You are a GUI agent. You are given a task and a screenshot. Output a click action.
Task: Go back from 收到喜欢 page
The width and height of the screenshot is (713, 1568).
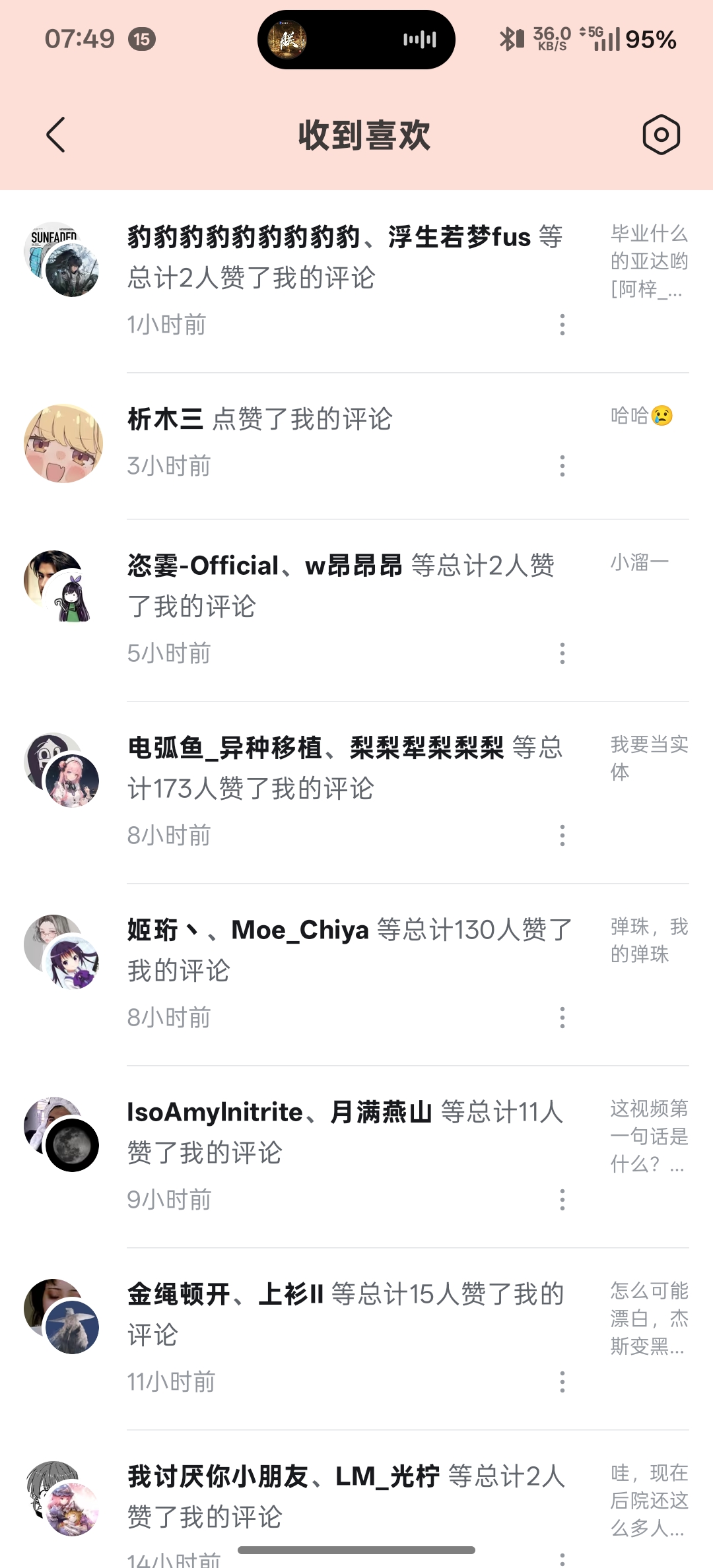tap(56, 135)
